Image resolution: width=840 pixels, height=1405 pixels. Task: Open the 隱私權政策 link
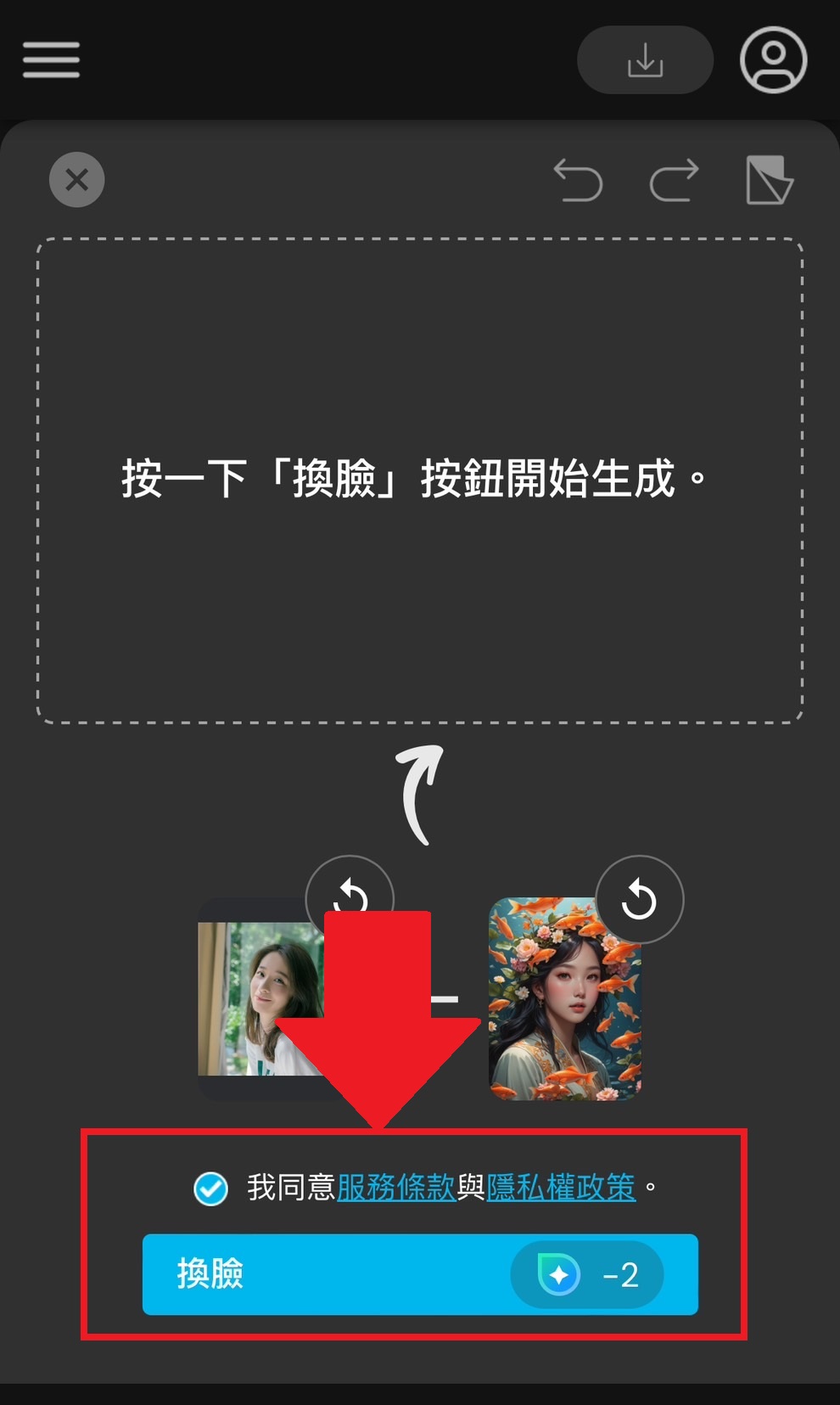[561, 1188]
